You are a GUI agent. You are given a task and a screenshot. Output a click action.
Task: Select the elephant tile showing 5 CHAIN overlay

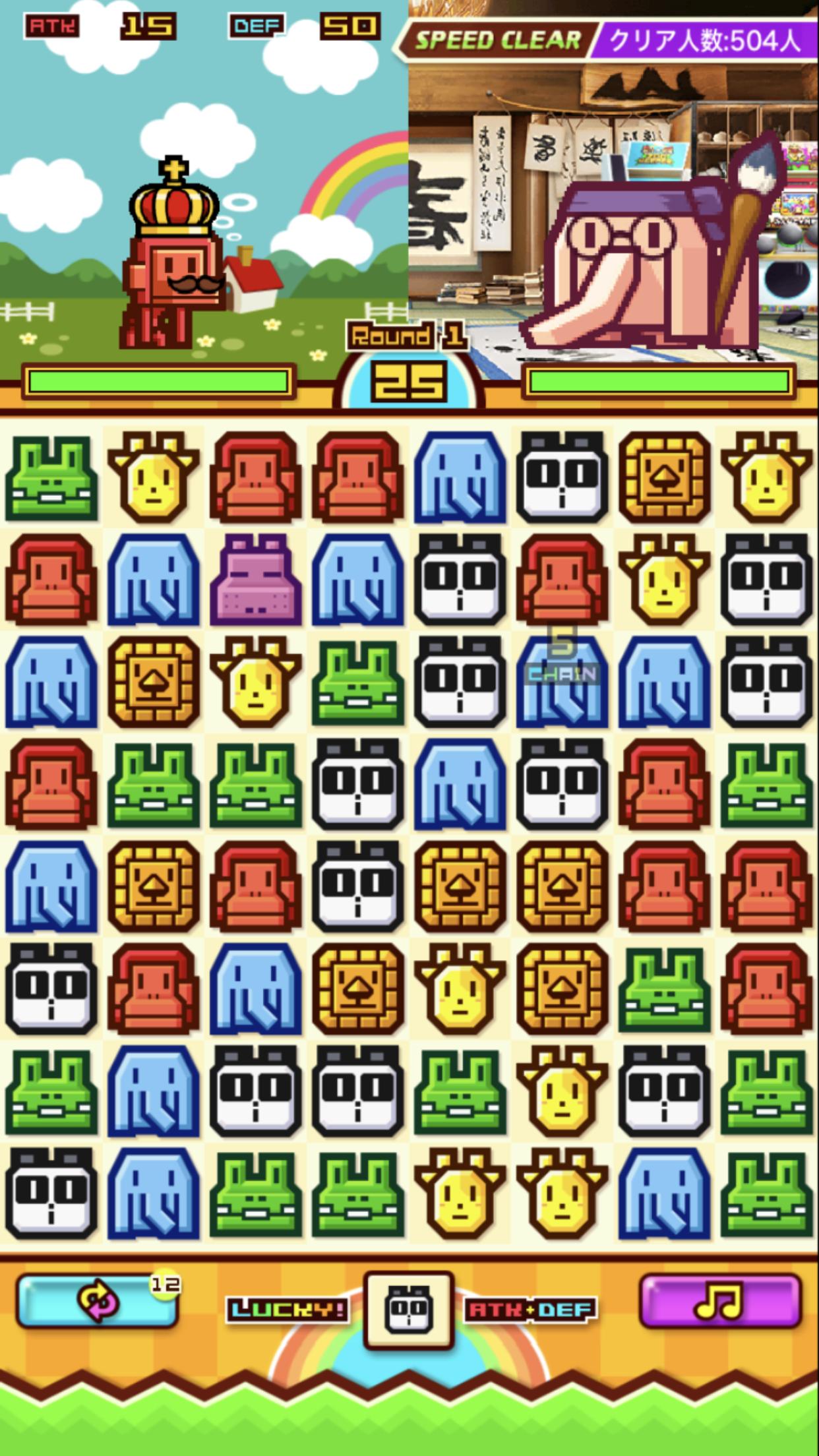point(562,681)
